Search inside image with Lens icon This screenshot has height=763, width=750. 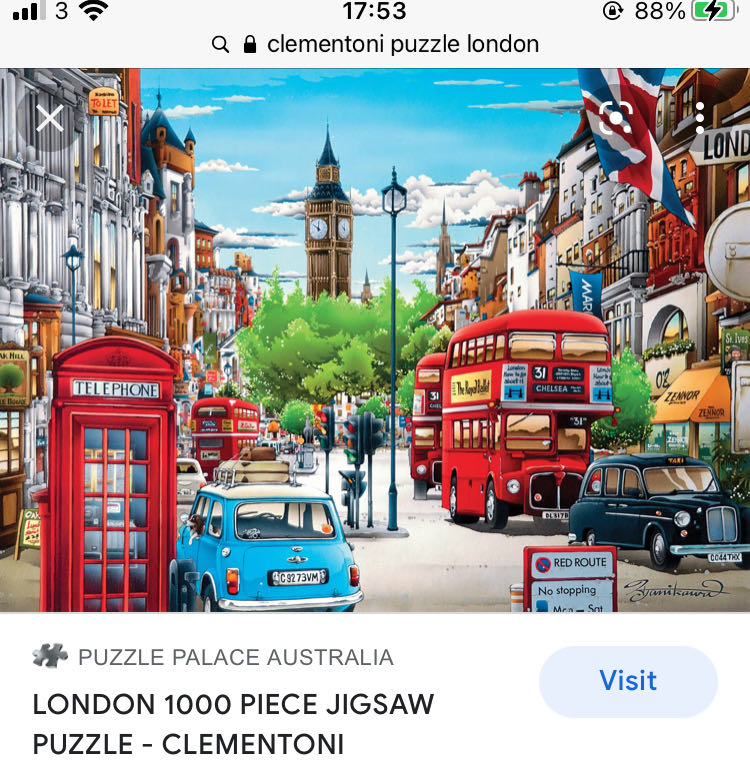(616, 119)
